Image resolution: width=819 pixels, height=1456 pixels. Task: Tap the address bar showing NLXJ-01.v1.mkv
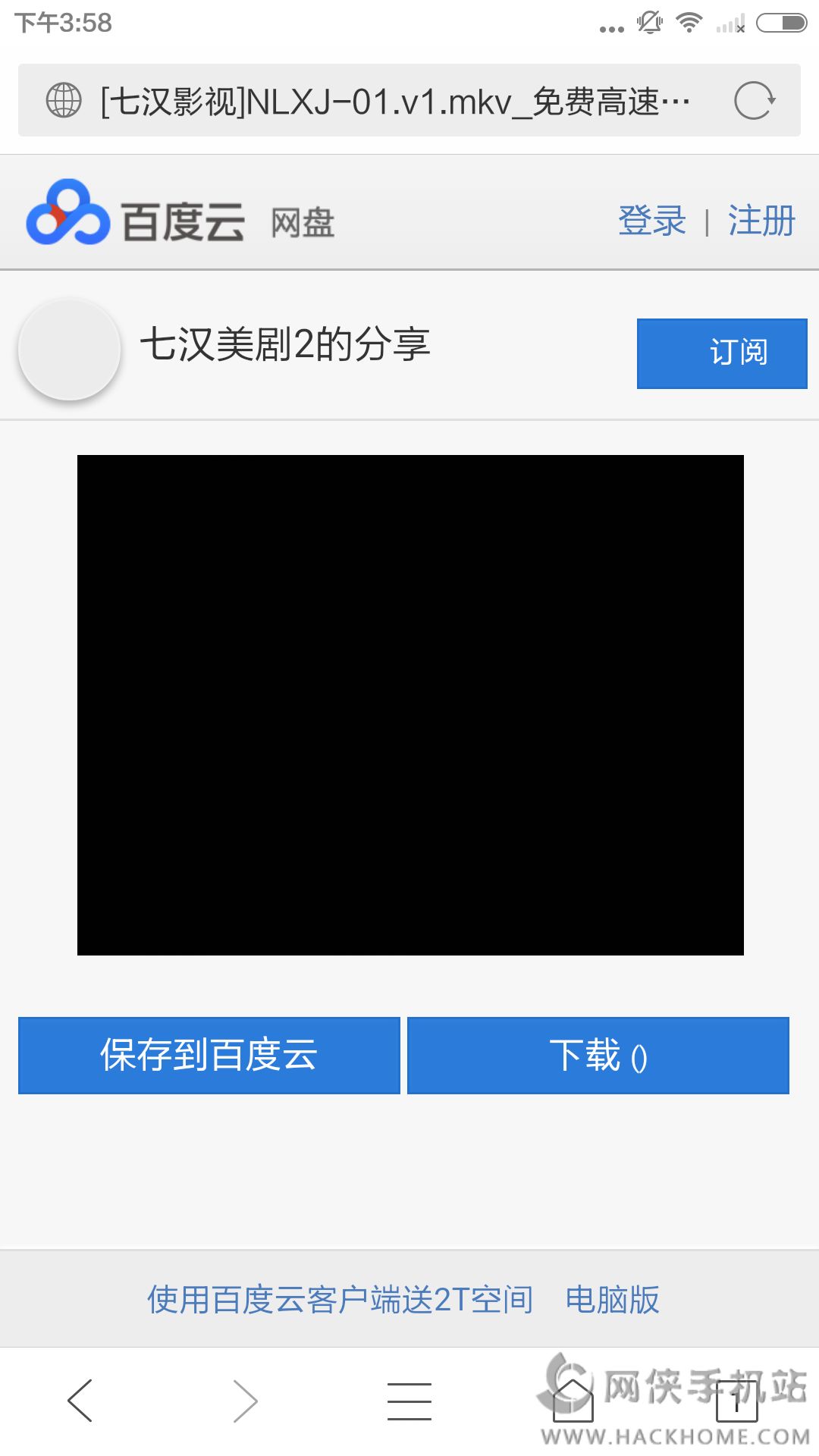point(394,101)
